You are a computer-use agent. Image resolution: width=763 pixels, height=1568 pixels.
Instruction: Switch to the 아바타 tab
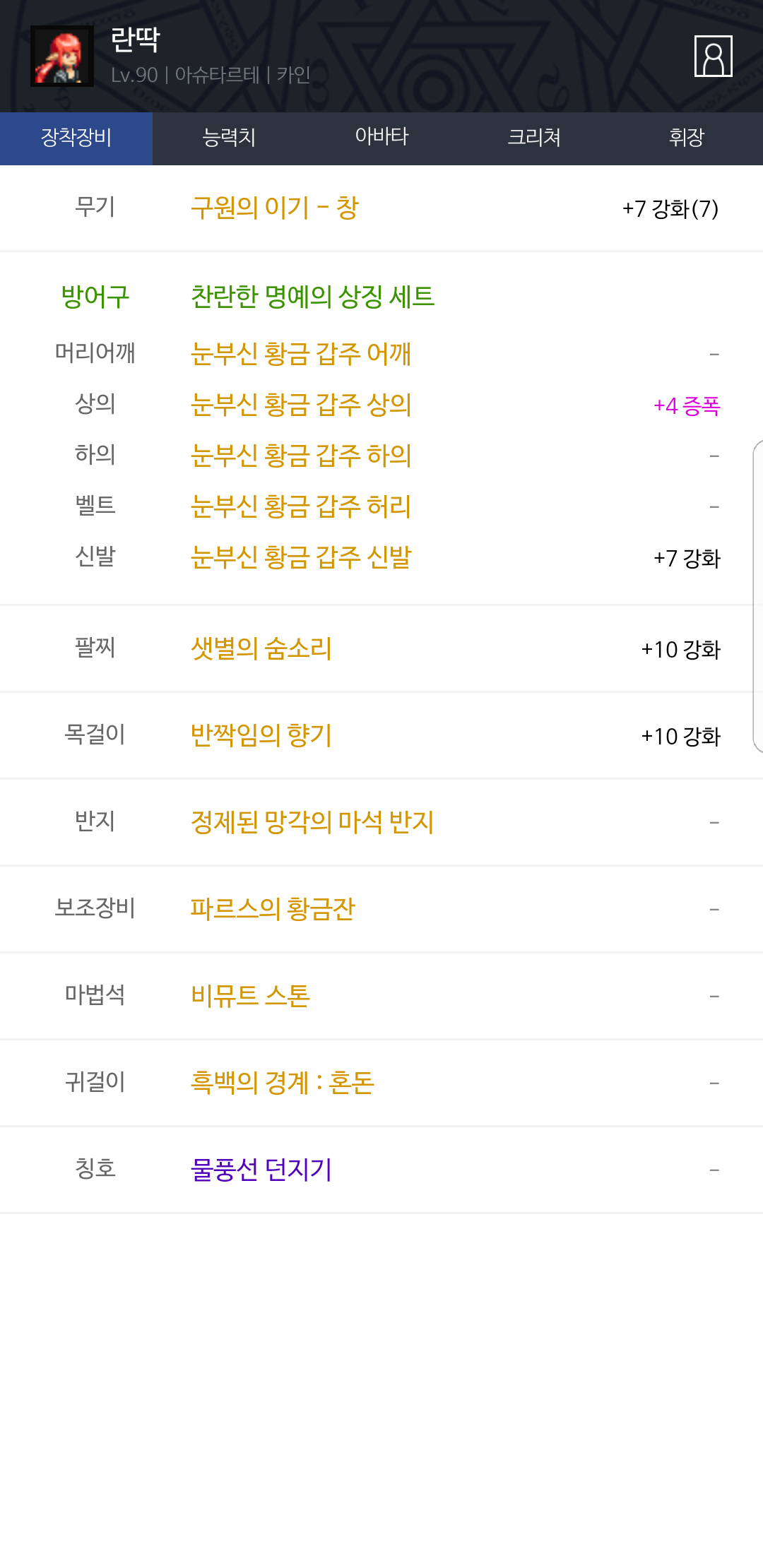(x=381, y=138)
